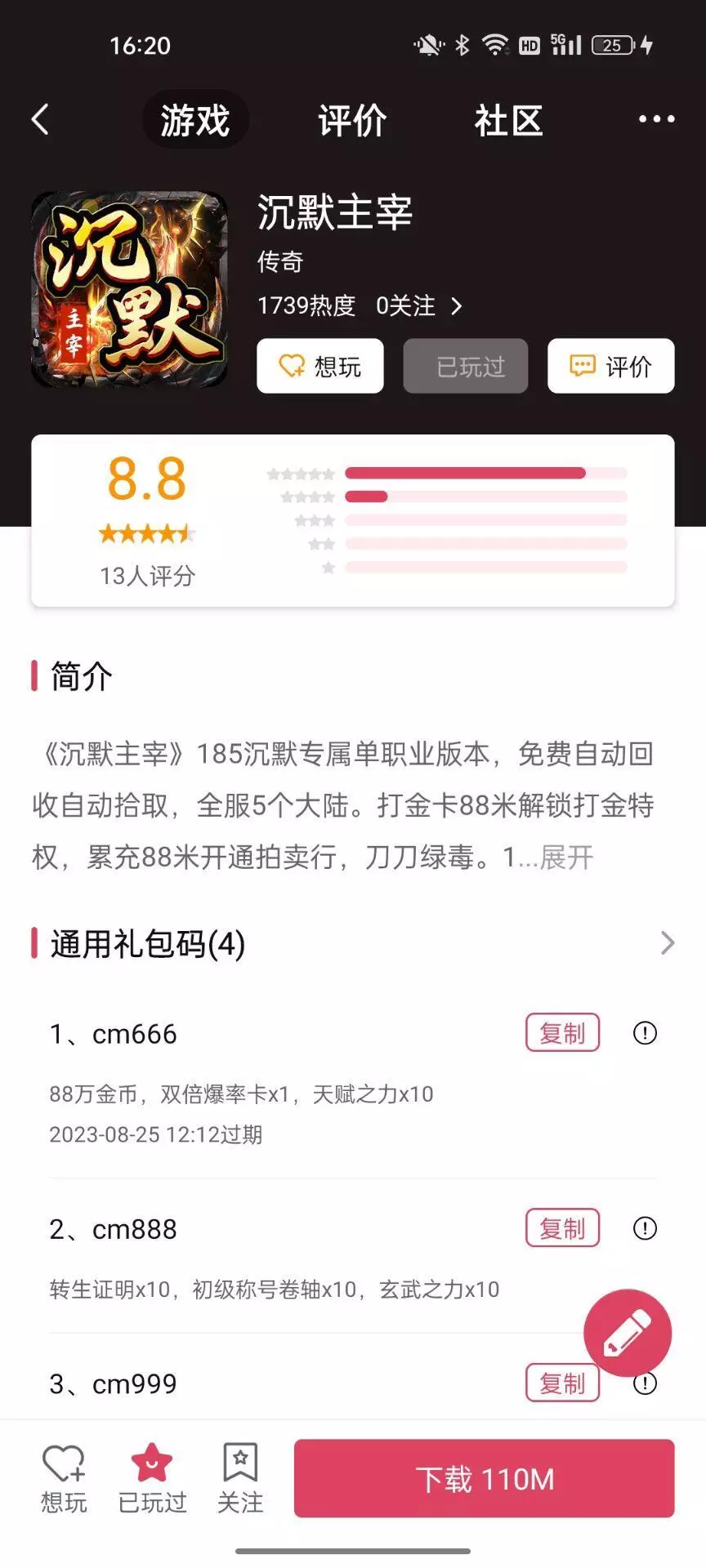Image resolution: width=706 pixels, height=1568 pixels.
Task: Switch to the 评价 tab
Action: tap(352, 120)
